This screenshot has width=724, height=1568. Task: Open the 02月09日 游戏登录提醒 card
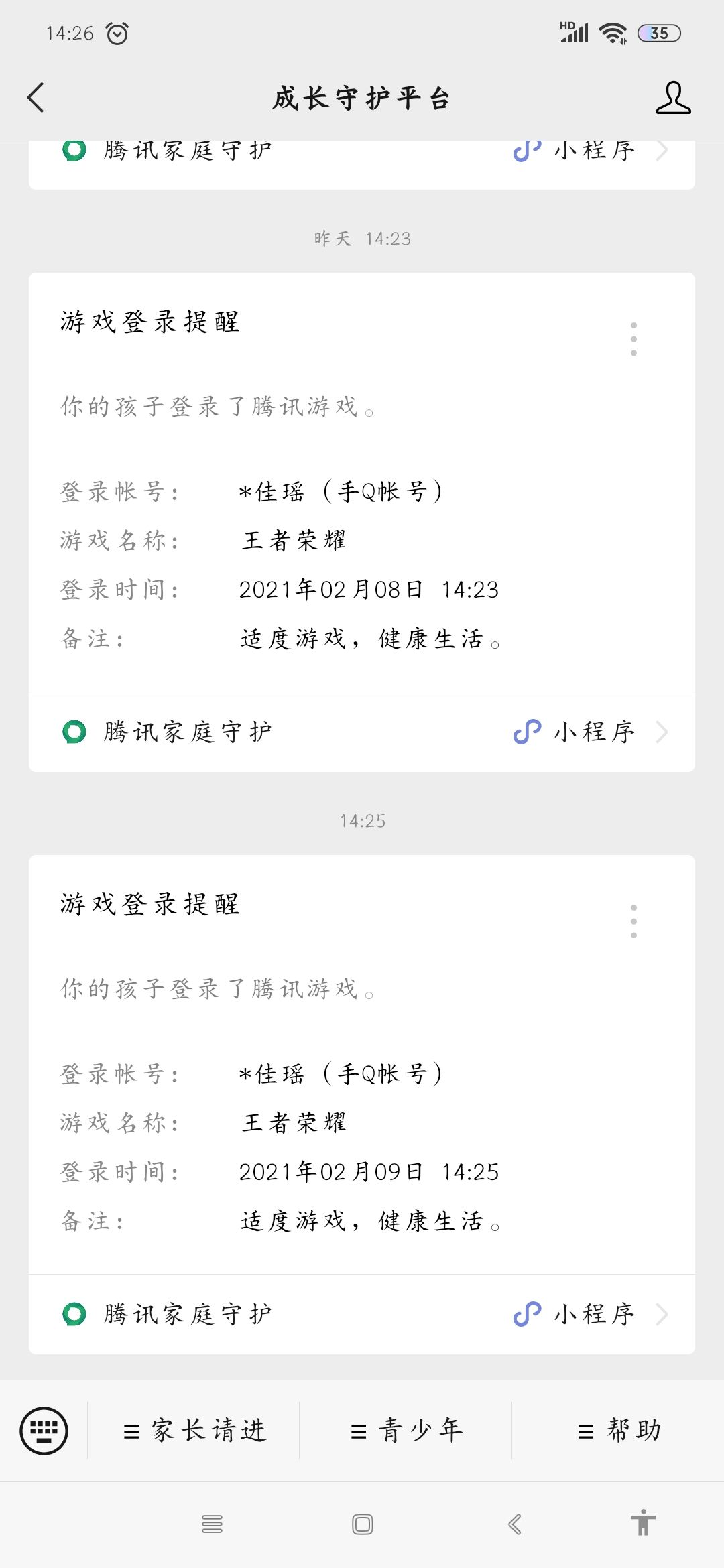coord(362,1064)
